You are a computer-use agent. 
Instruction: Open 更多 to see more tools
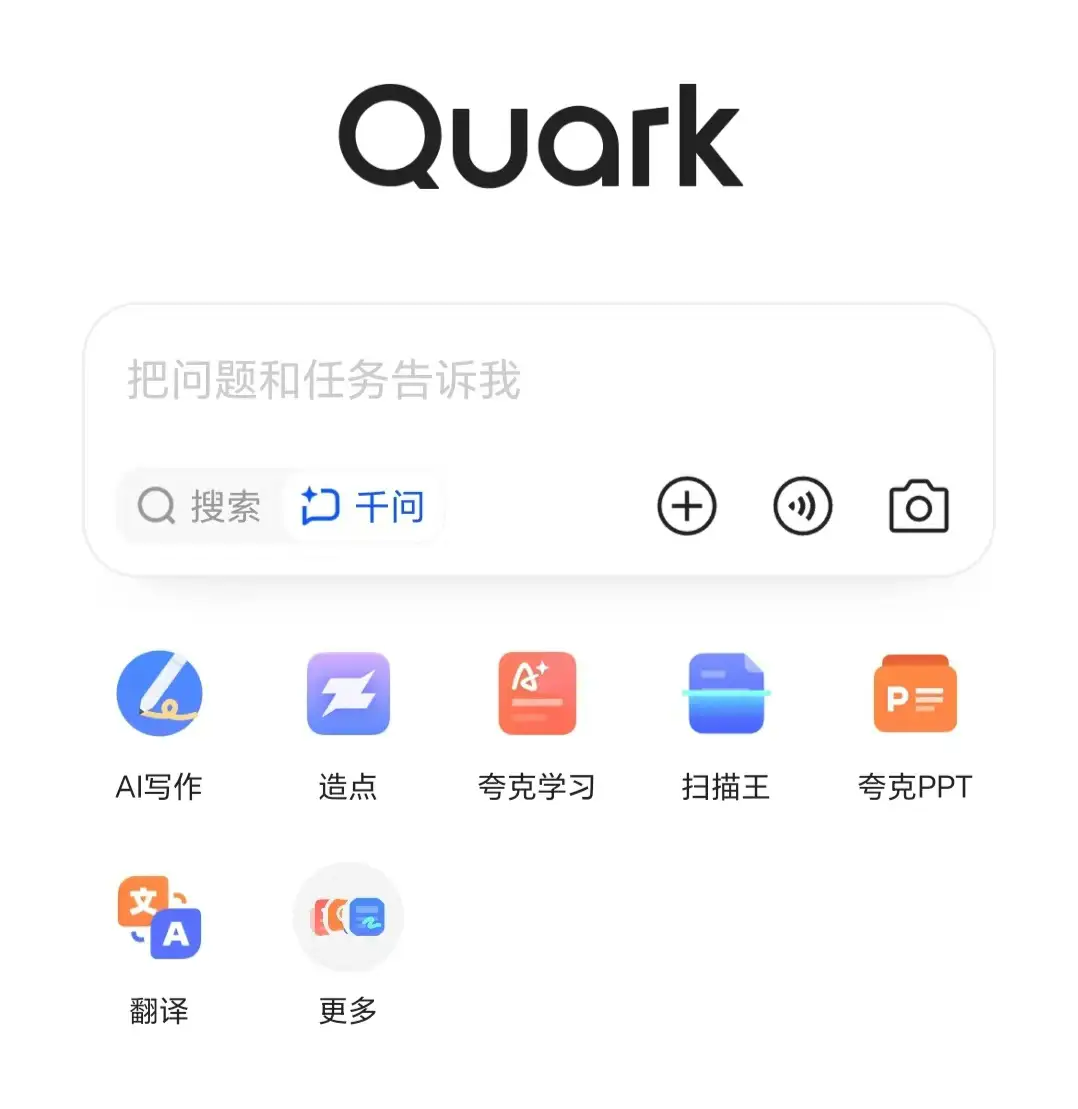[x=347, y=917]
